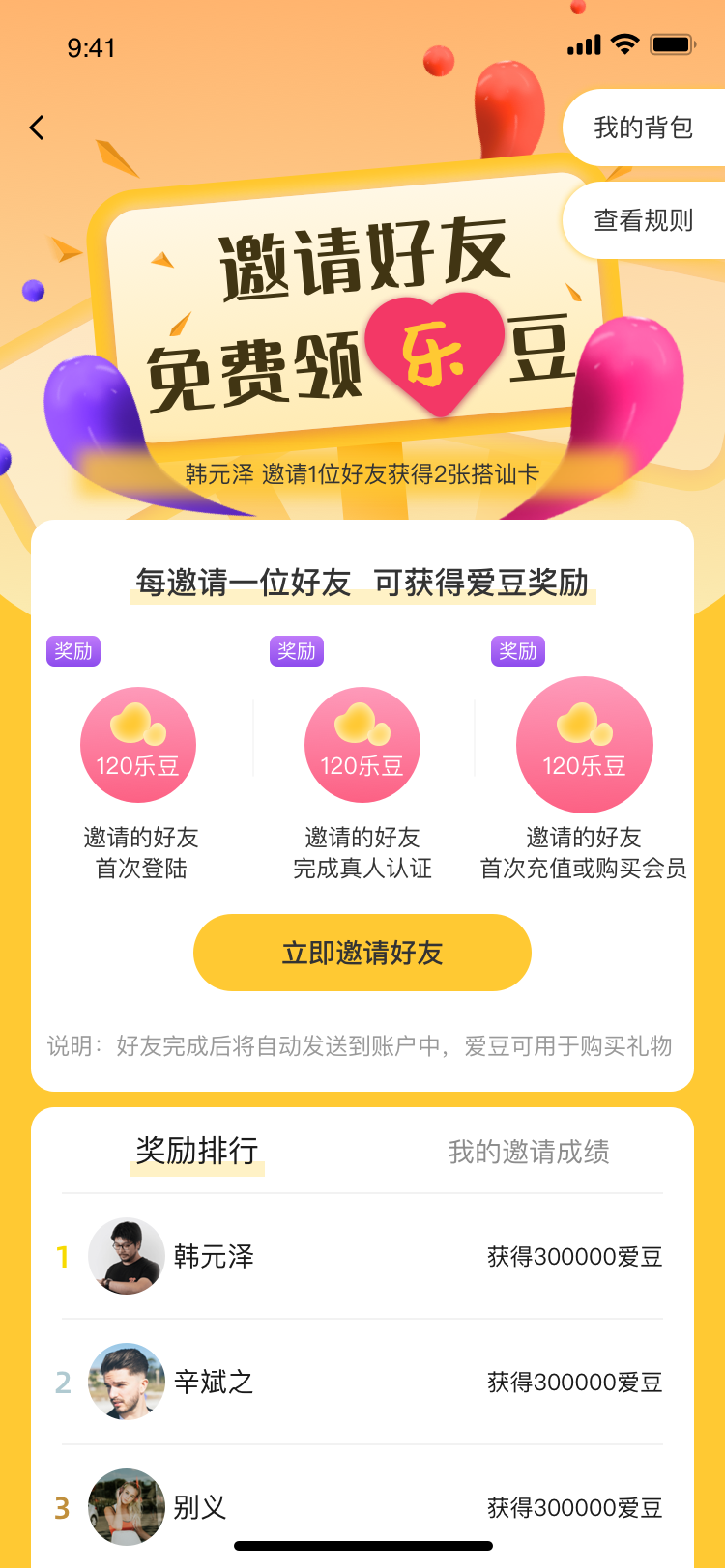Open 查看规则 to view rules
725x1568 pixels.
point(644,220)
